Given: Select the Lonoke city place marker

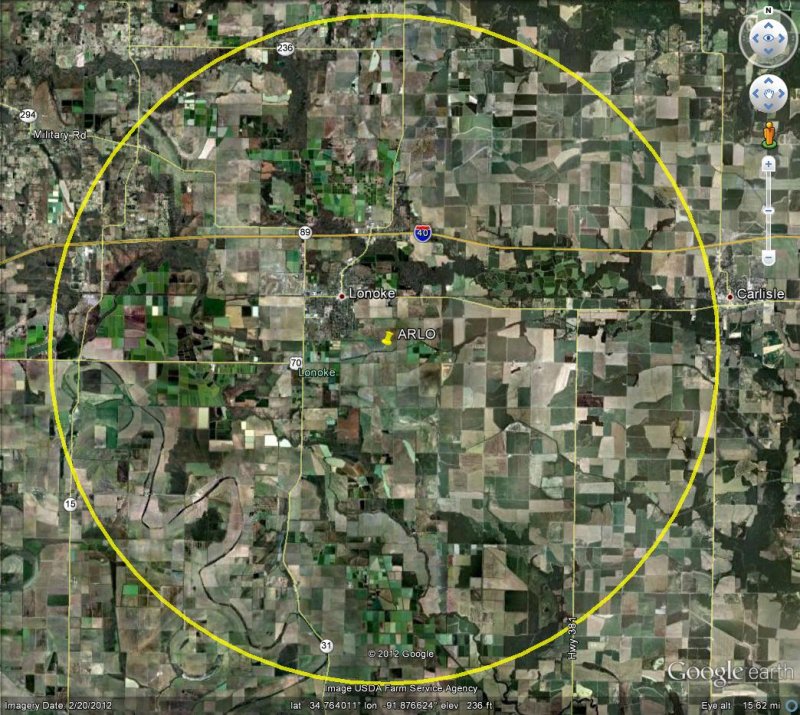Looking at the screenshot, I should click(x=341, y=295).
